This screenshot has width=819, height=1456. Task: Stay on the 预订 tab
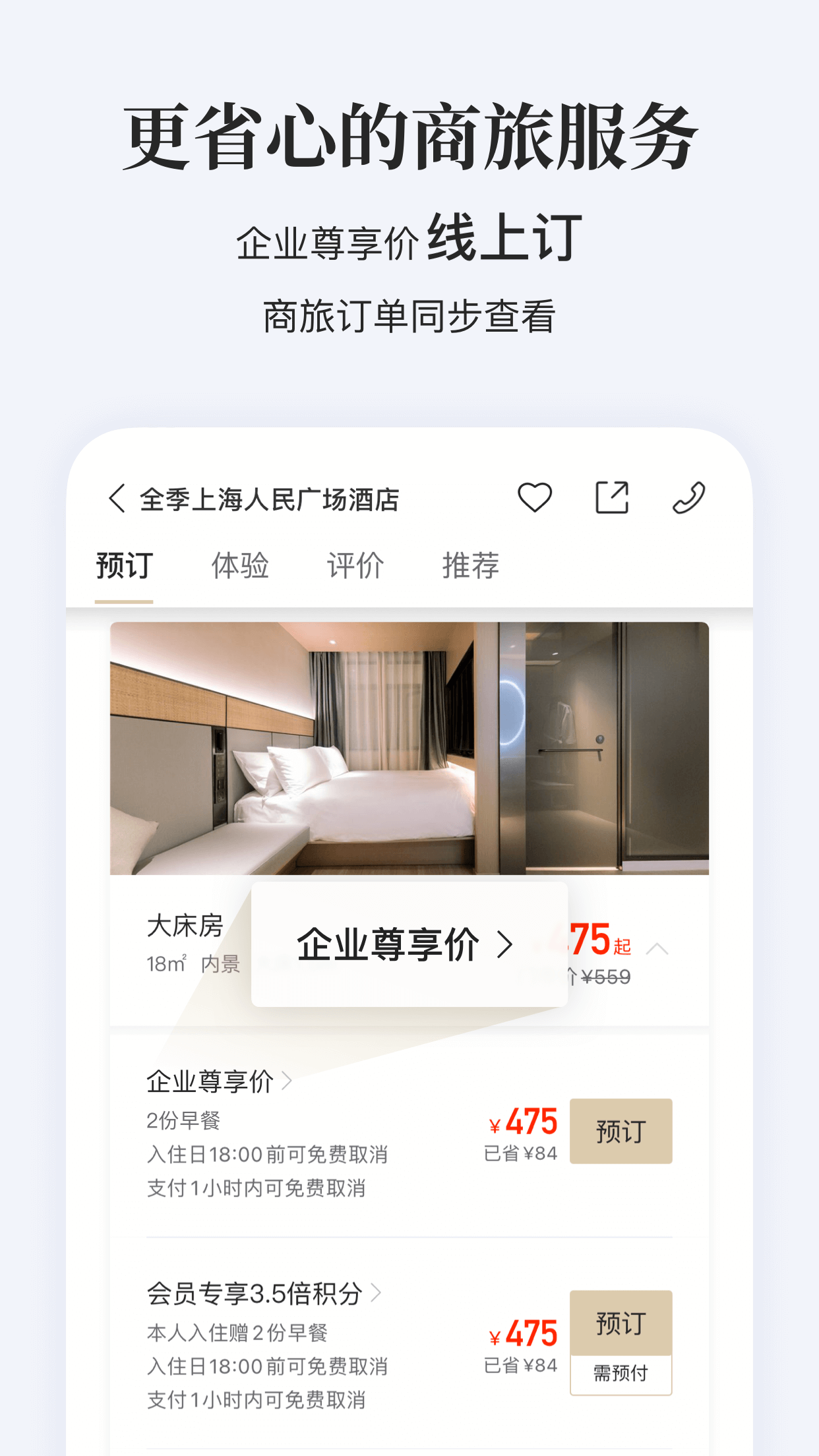coord(124,566)
